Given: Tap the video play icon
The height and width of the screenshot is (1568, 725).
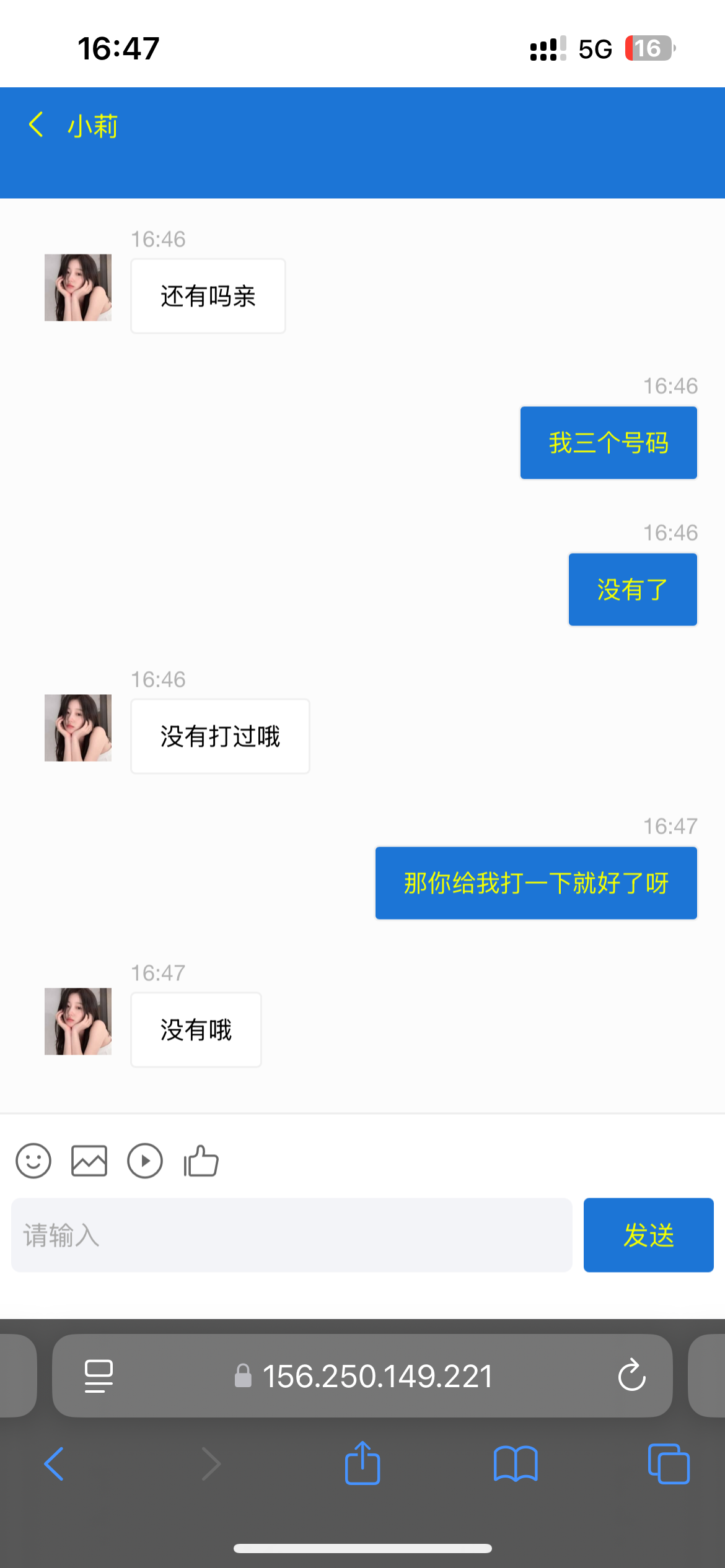Looking at the screenshot, I should tap(145, 1161).
